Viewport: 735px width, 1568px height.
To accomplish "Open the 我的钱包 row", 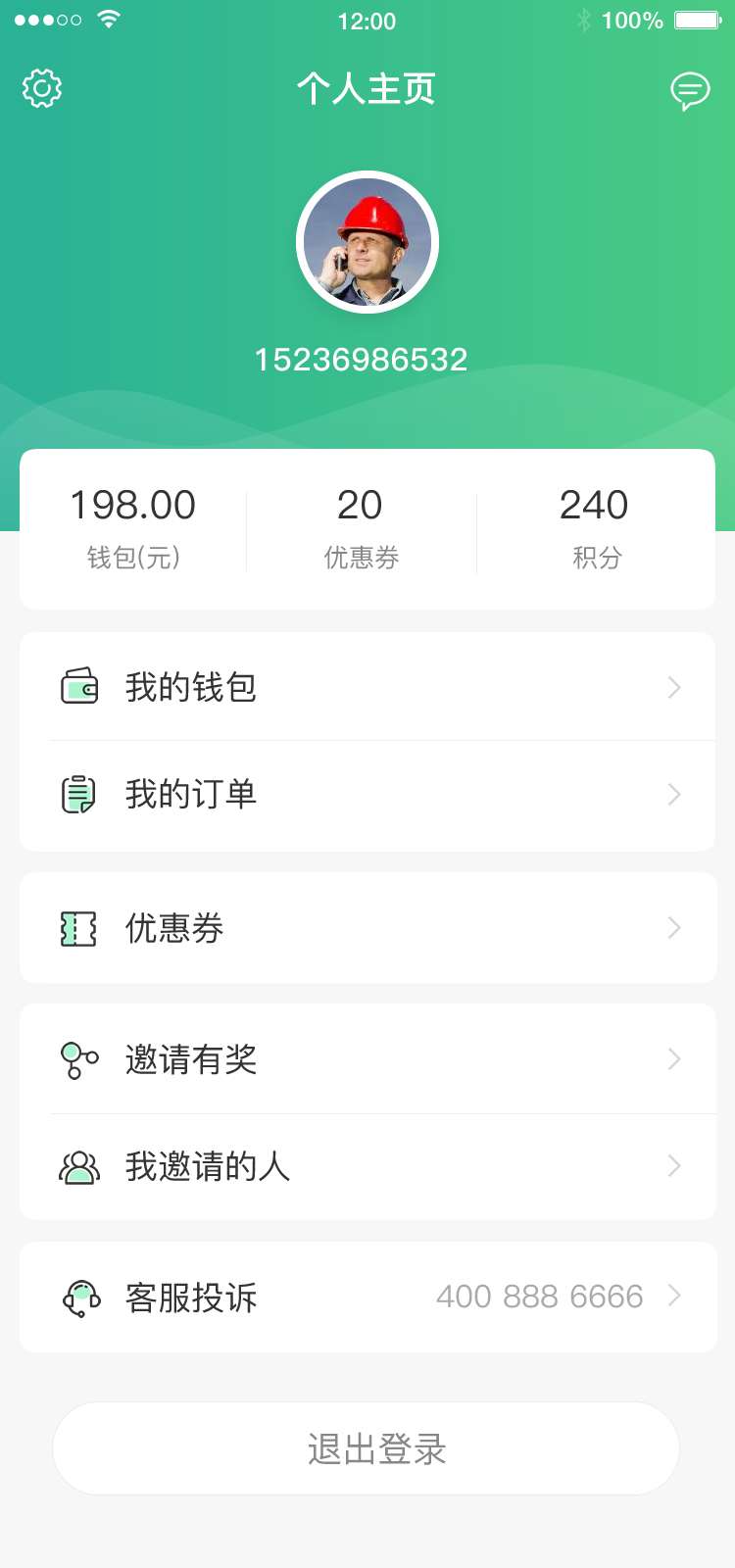I will pos(367,687).
